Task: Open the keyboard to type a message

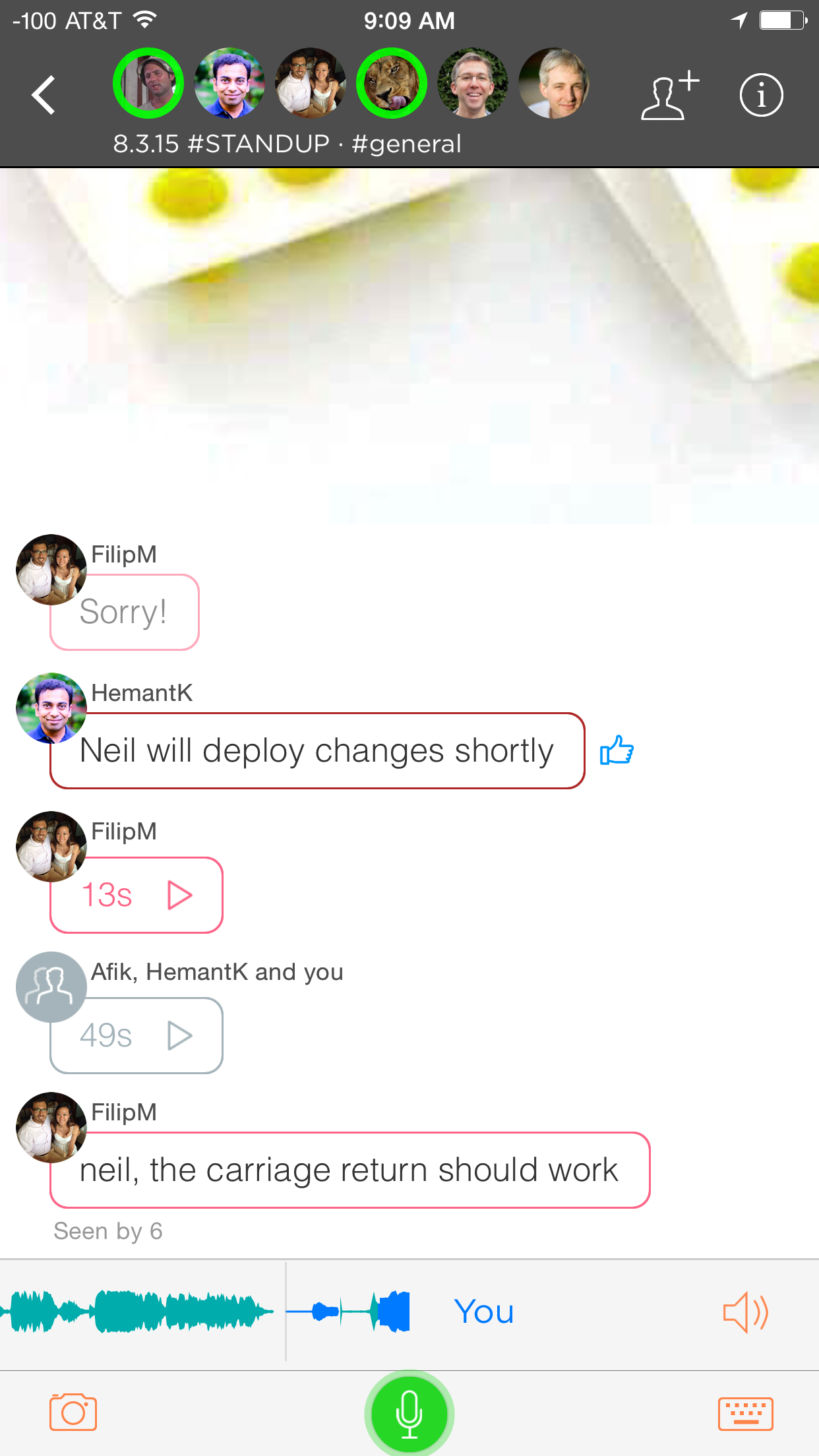Action: (745, 1413)
